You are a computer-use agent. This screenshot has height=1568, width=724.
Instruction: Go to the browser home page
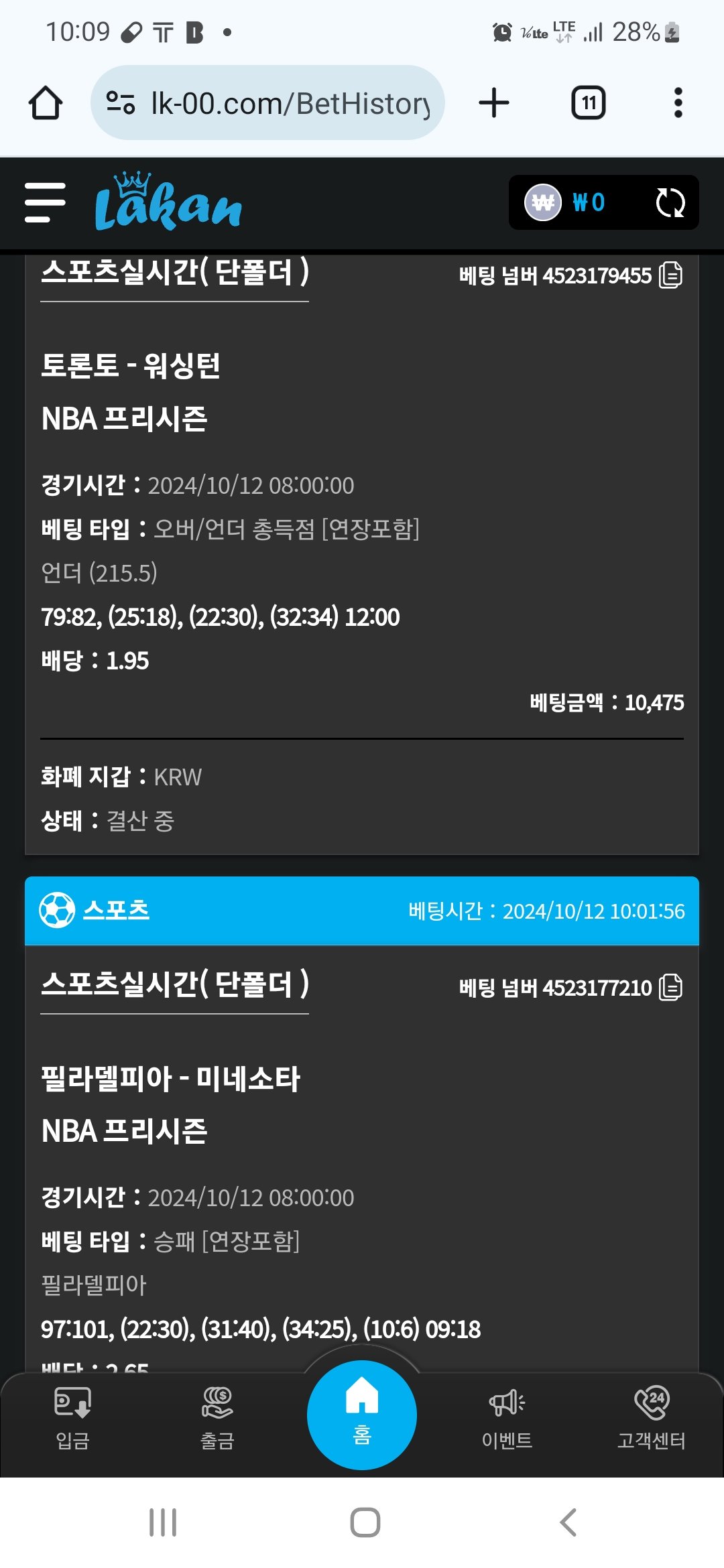tap(46, 103)
